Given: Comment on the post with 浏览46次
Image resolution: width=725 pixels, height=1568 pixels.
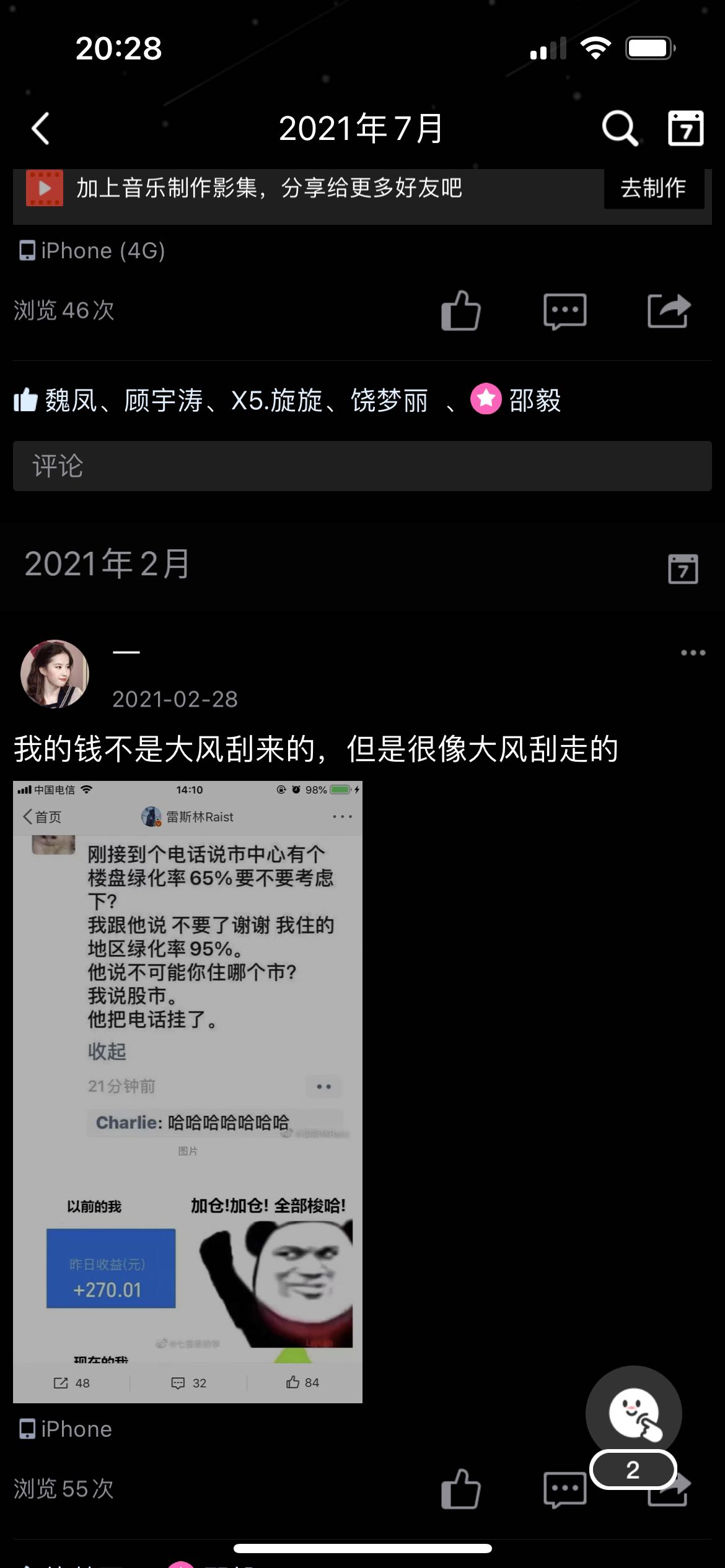Looking at the screenshot, I should (565, 311).
